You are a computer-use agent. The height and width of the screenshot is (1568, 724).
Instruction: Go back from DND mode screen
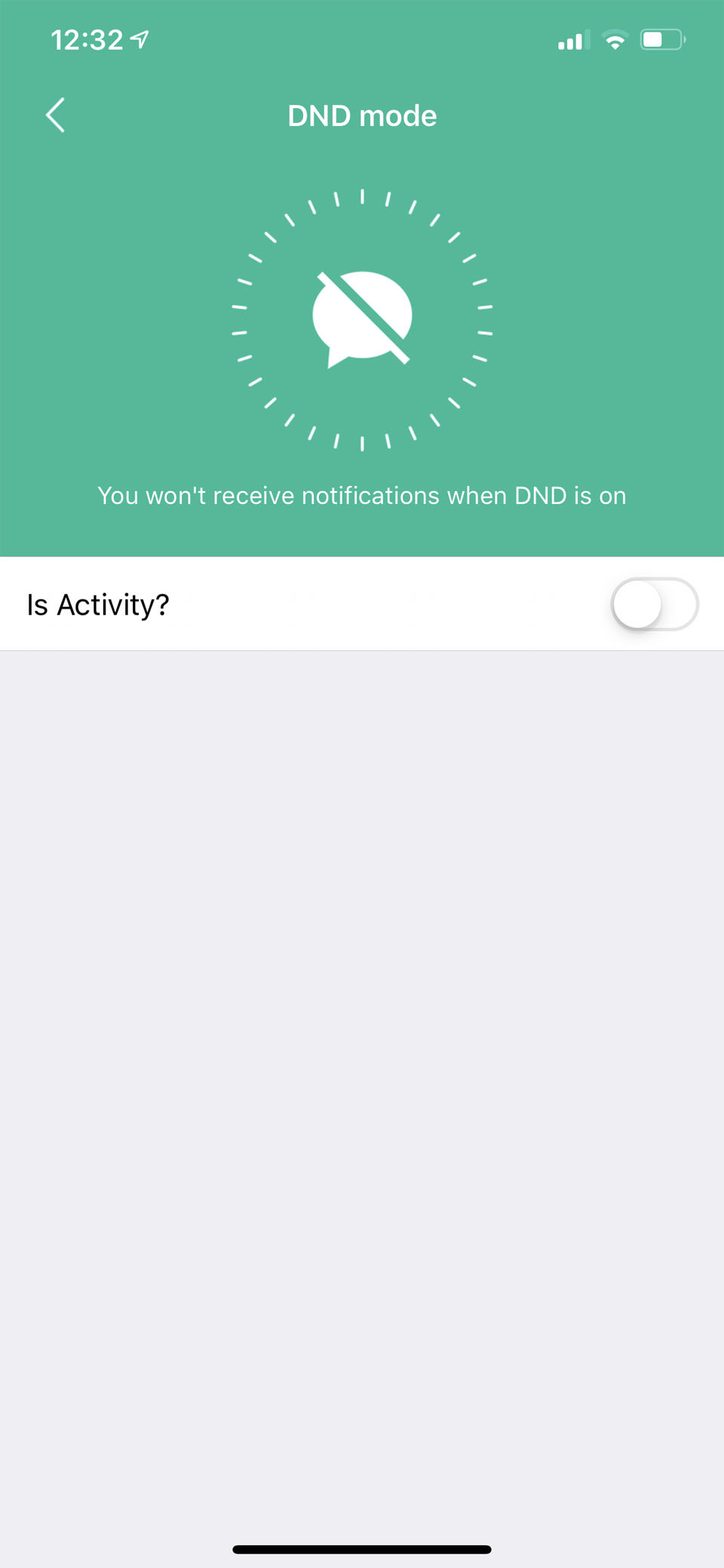coord(55,115)
